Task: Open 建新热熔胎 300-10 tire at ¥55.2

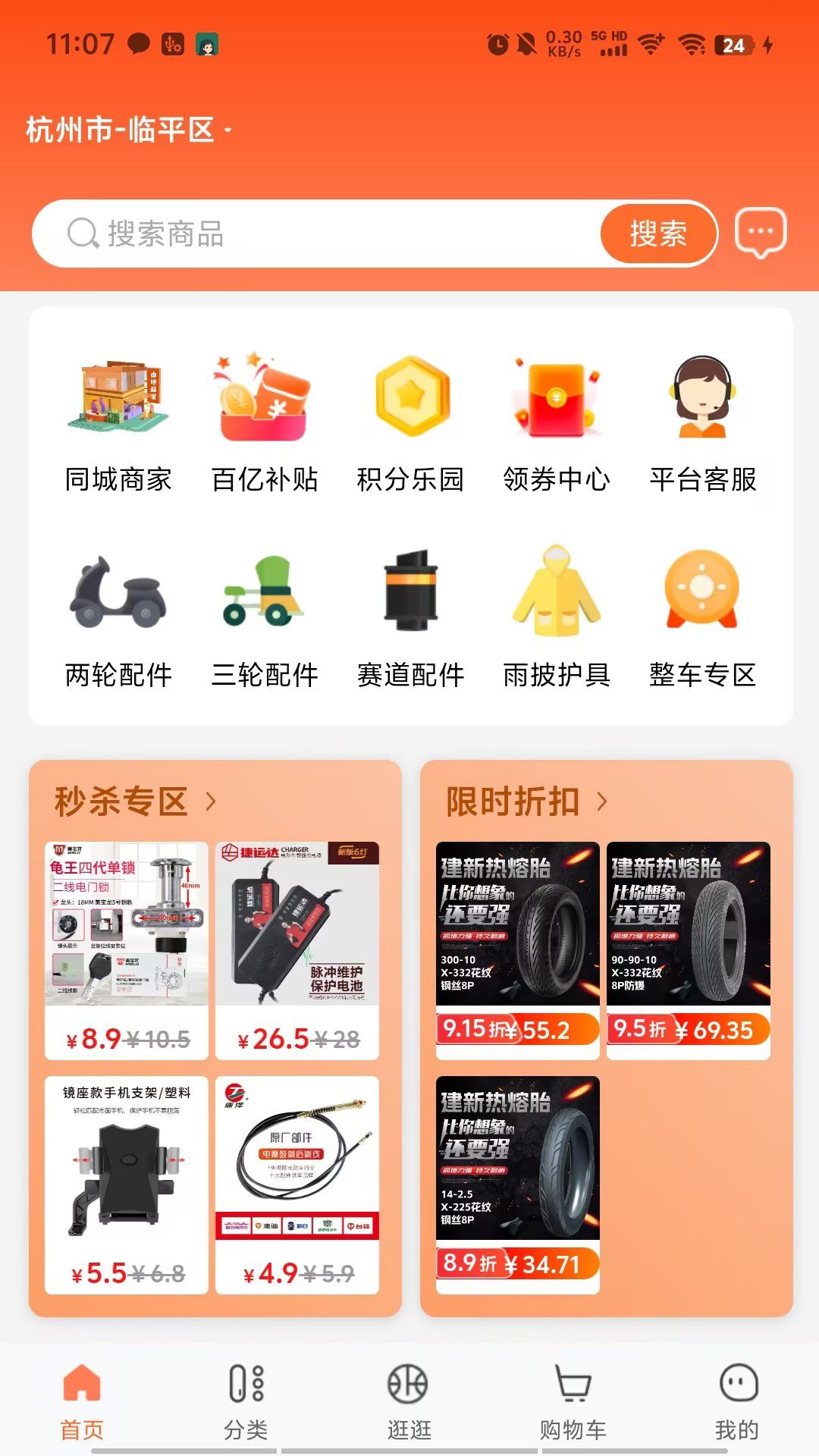Action: tap(517, 949)
